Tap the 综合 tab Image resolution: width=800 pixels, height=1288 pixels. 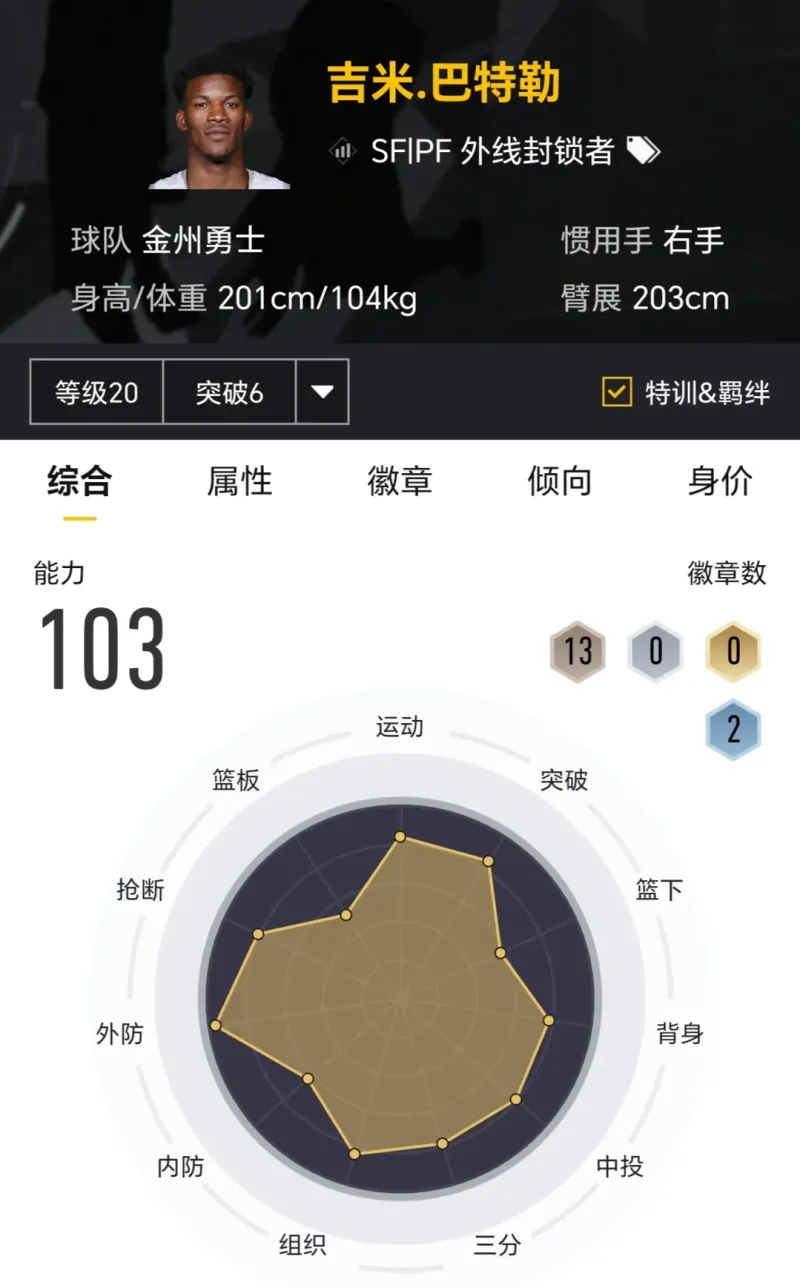80,481
